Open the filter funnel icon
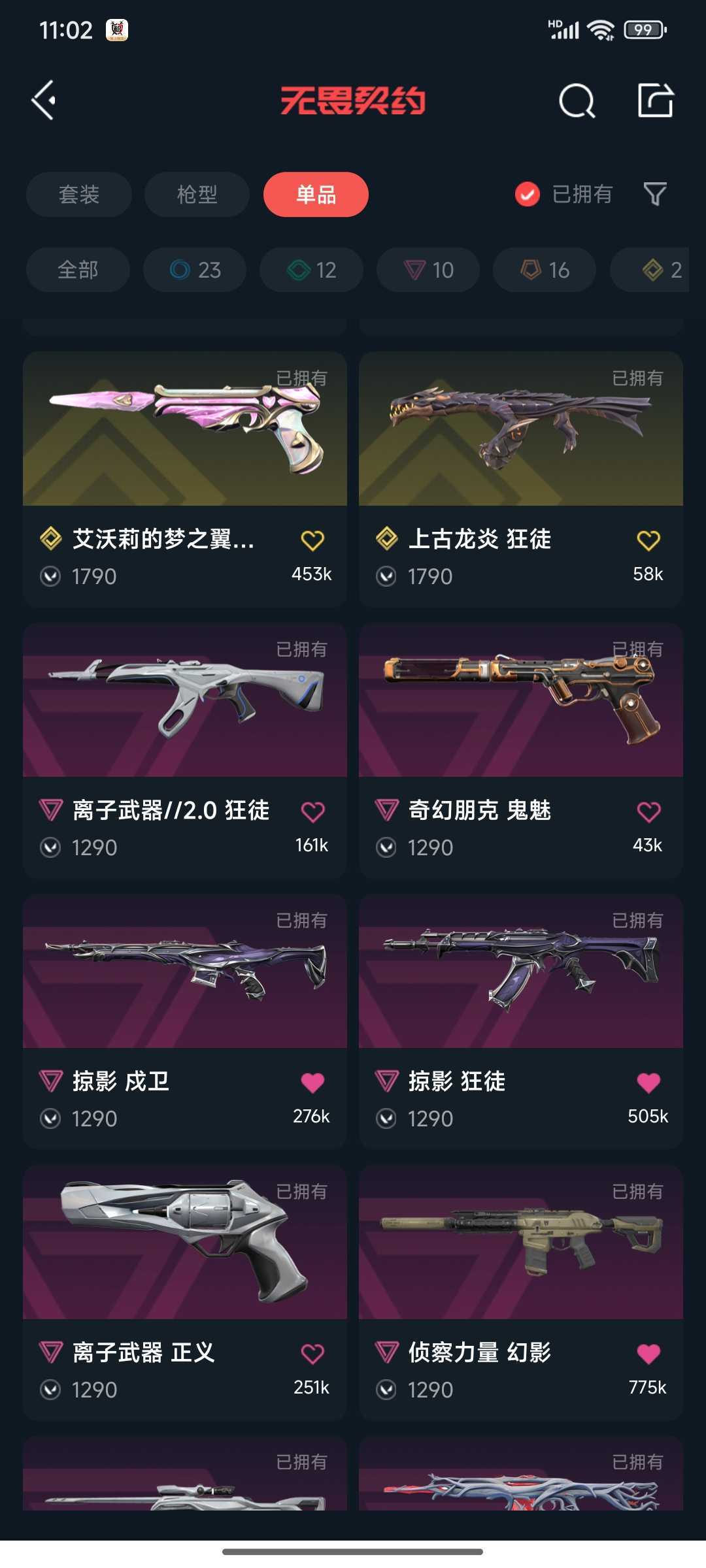This screenshot has height=1568, width=706. 655,194
